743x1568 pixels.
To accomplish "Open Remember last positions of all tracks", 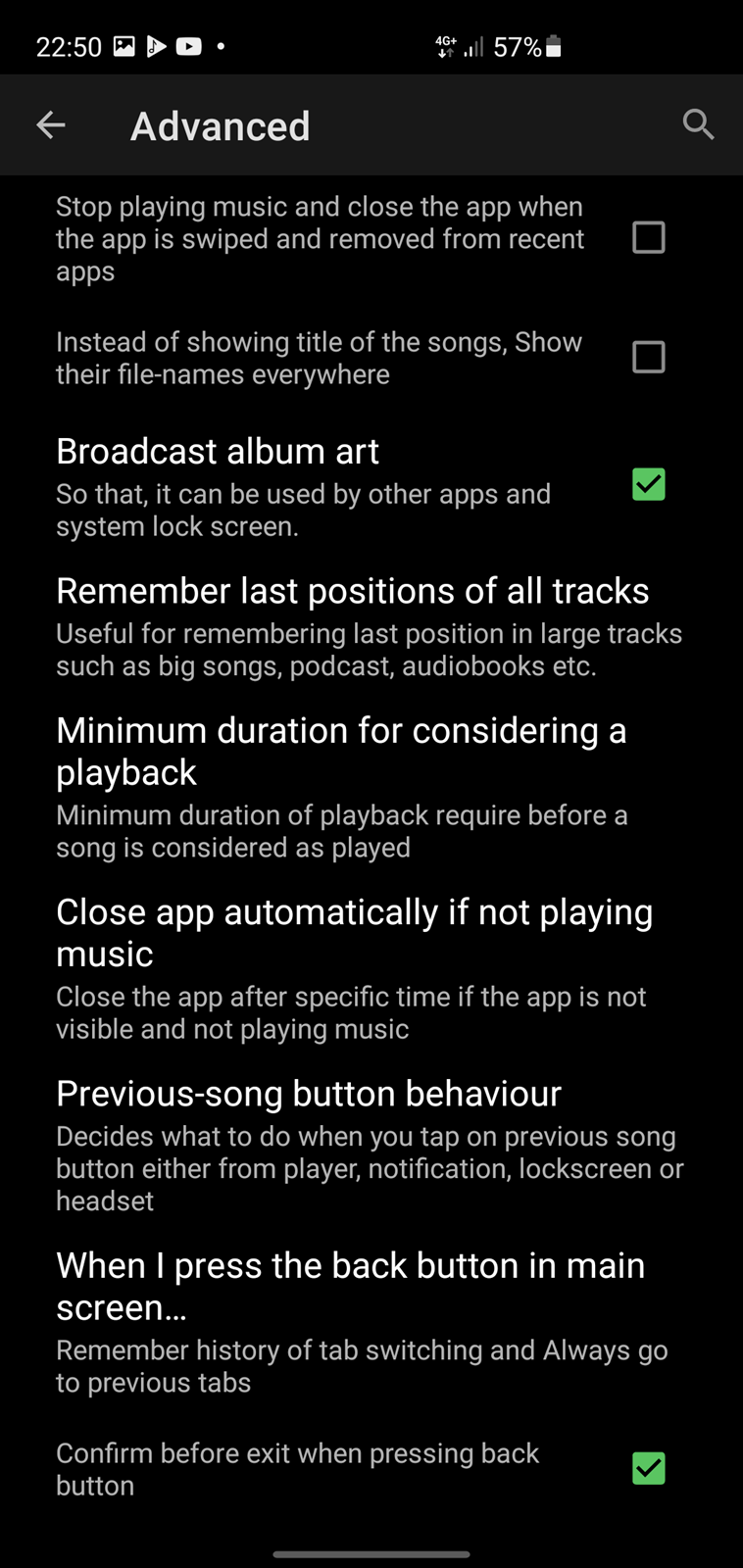I will 371,626.
